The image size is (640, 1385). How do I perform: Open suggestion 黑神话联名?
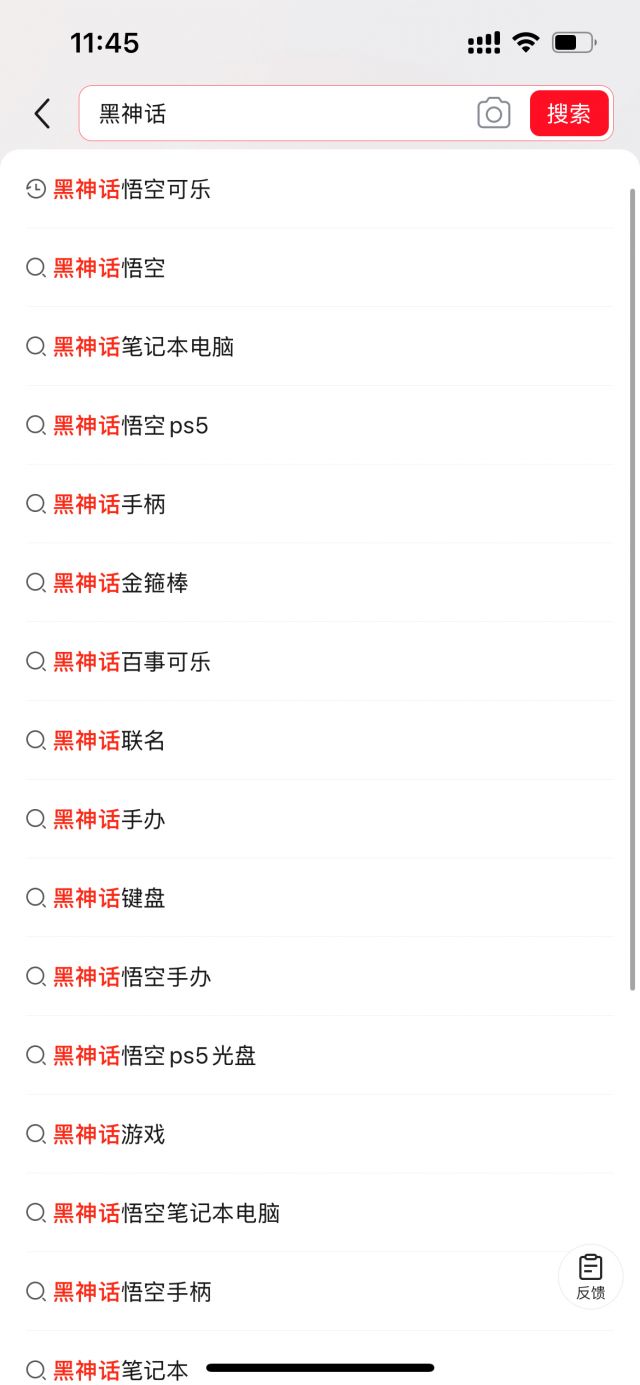[109, 741]
